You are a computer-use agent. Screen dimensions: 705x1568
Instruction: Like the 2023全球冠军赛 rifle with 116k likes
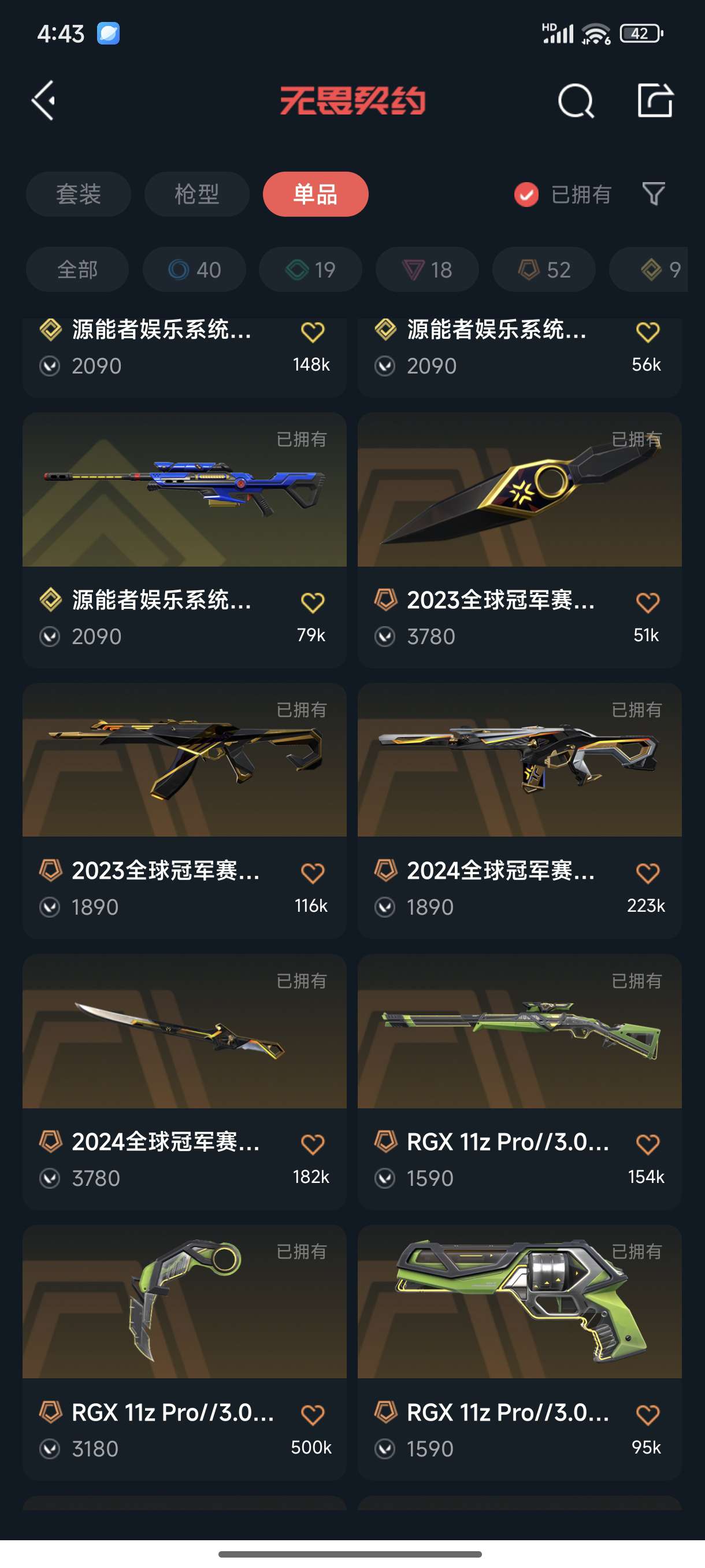[312, 874]
